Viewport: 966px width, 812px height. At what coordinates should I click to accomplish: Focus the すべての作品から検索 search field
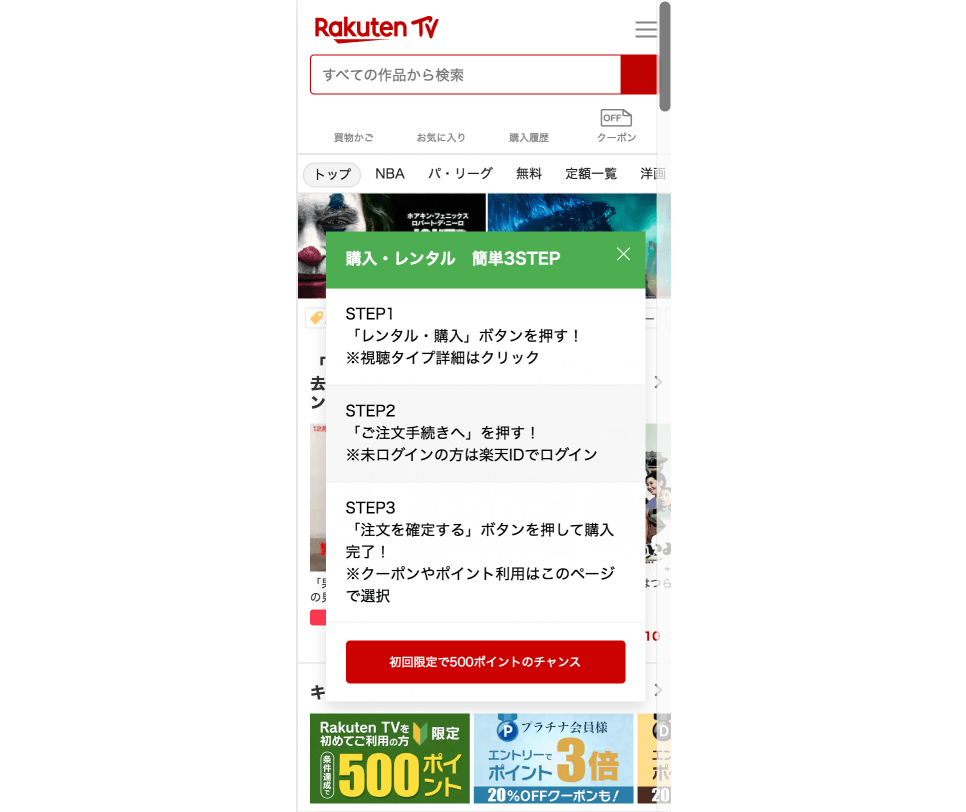coord(465,75)
